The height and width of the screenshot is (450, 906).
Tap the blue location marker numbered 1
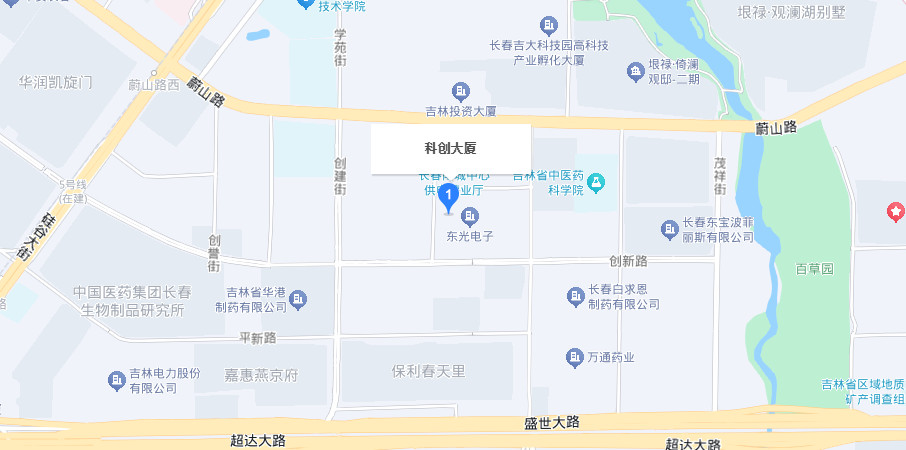click(x=449, y=197)
